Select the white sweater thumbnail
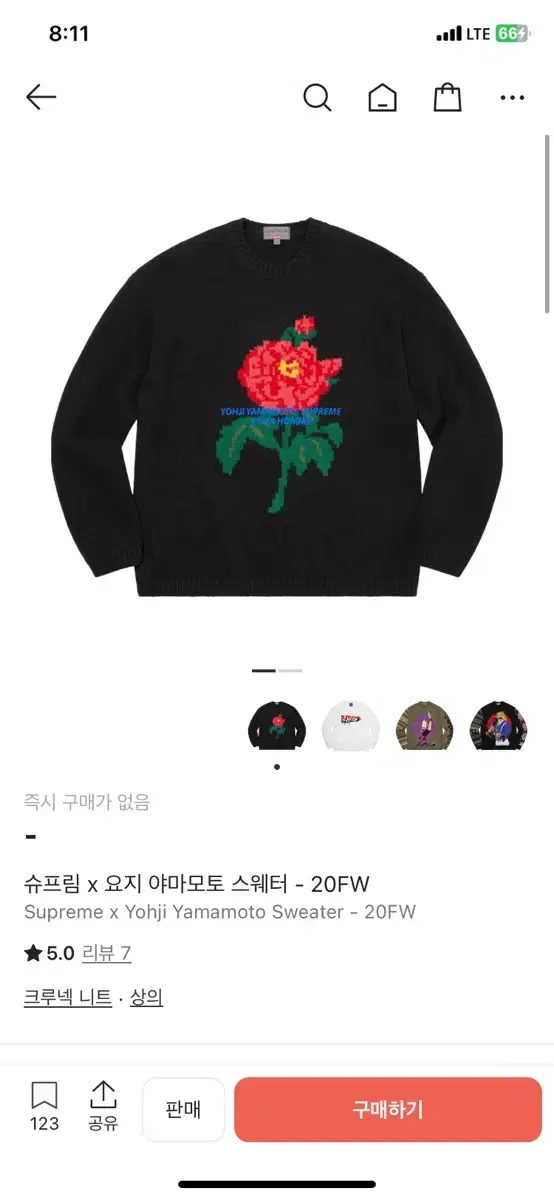554x1200 pixels. [351, 726]
